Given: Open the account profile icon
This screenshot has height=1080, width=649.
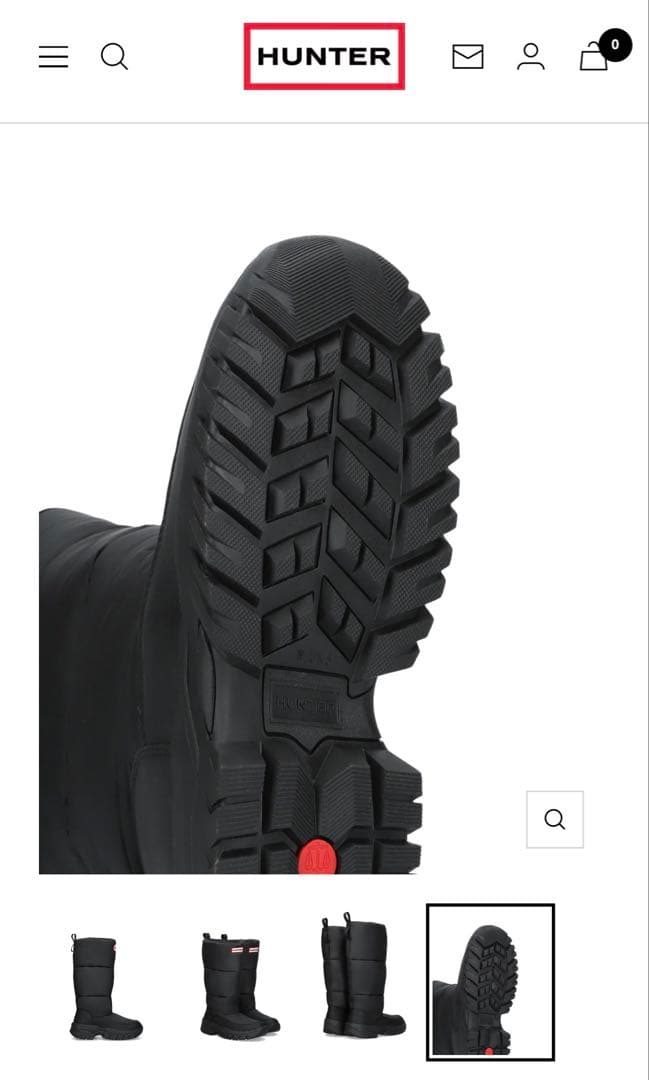Looking at the screenshot, I should pos(531,57).
